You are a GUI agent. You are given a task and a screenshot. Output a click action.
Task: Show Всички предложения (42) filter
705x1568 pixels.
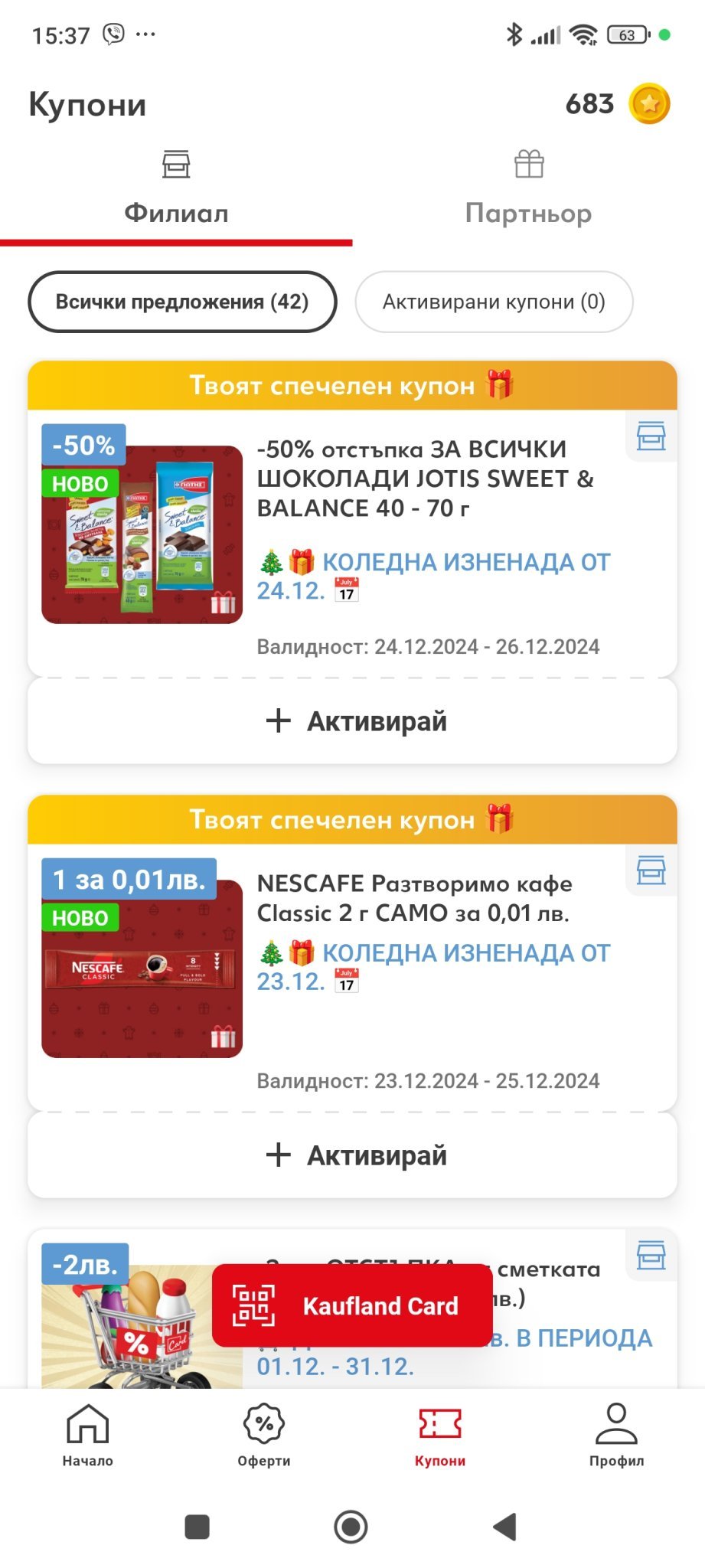(x=182, y=302)
